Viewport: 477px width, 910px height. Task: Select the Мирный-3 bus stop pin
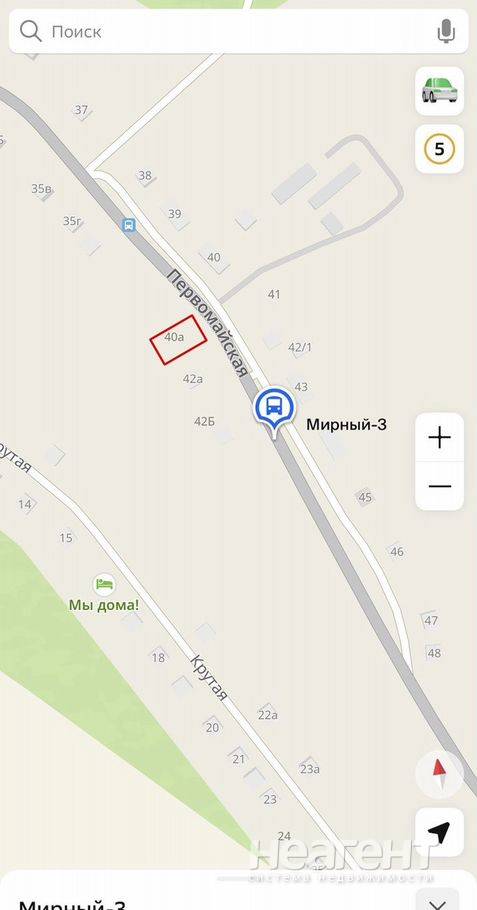273,410
